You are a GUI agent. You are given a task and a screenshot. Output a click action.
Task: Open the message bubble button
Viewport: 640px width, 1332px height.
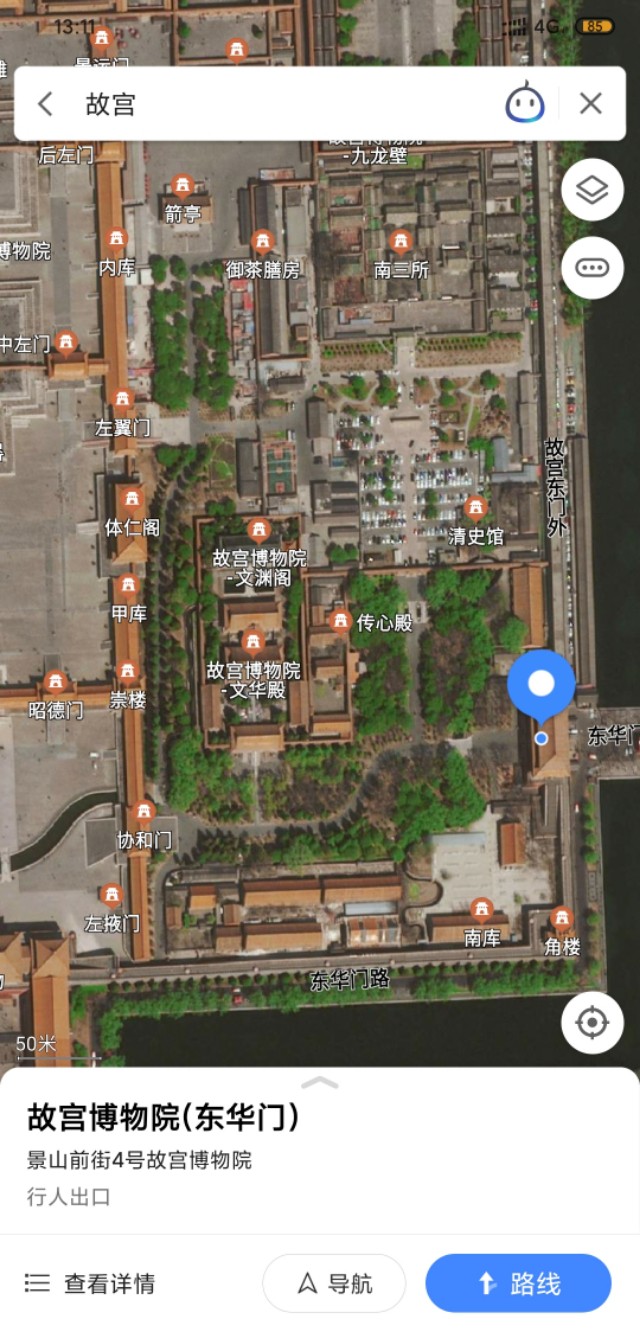click(592, 267)
